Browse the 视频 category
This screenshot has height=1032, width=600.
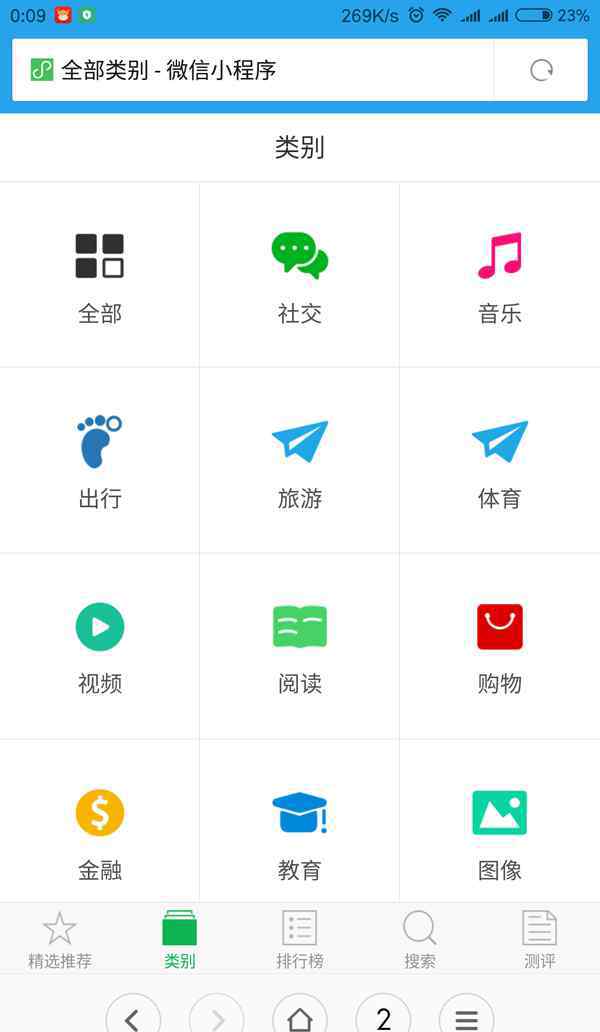point(99,646)
